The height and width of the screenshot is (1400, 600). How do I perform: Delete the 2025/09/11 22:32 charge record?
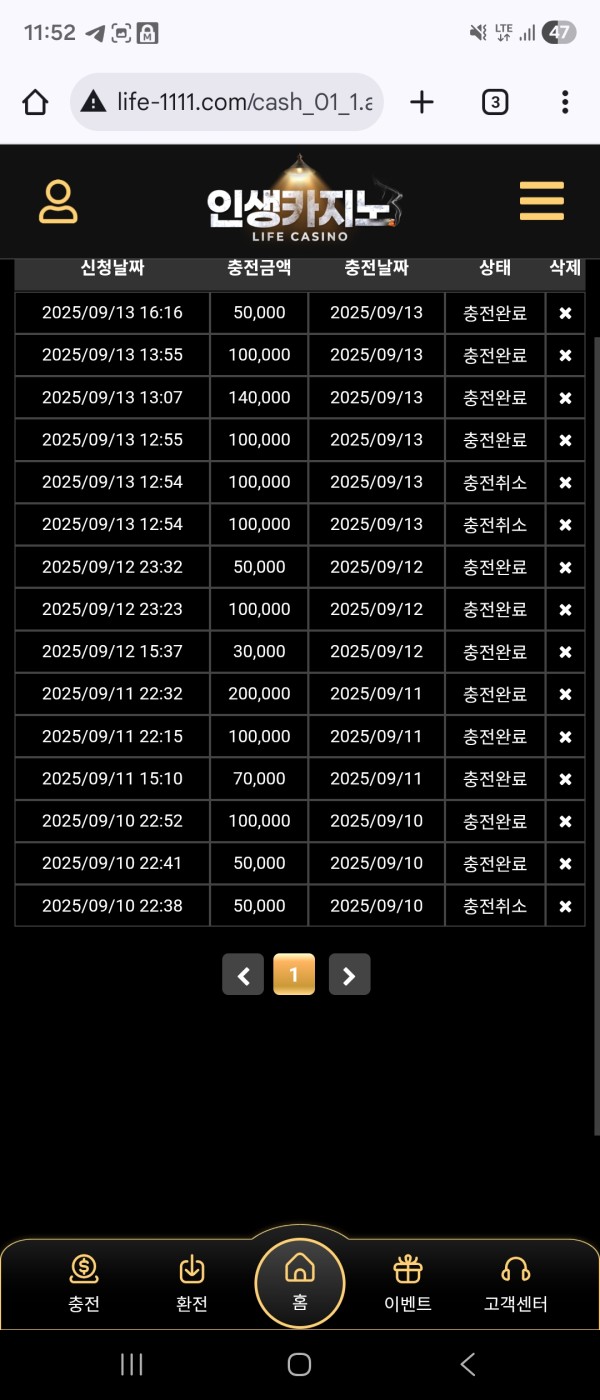click(565, 694)
